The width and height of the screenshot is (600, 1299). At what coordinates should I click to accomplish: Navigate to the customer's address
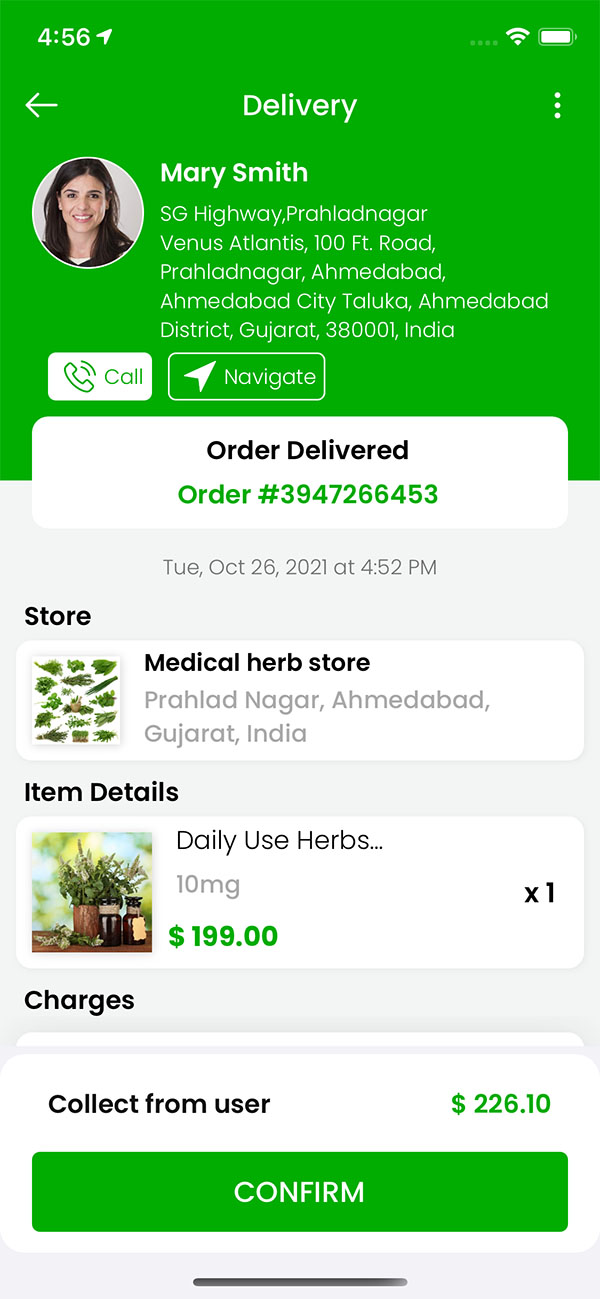246,377
